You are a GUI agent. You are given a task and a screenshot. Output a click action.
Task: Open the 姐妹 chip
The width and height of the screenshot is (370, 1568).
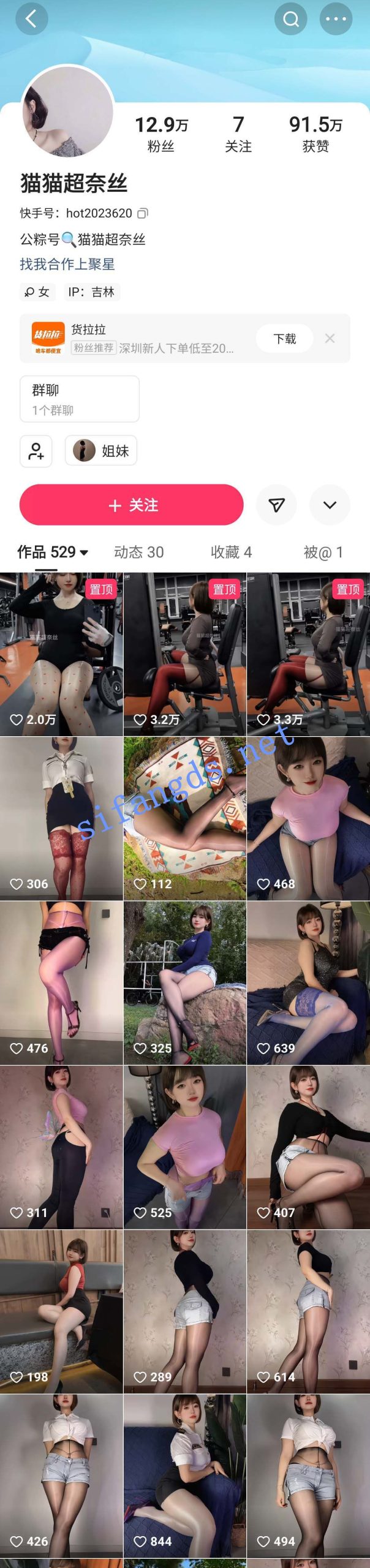click(101, 451)
